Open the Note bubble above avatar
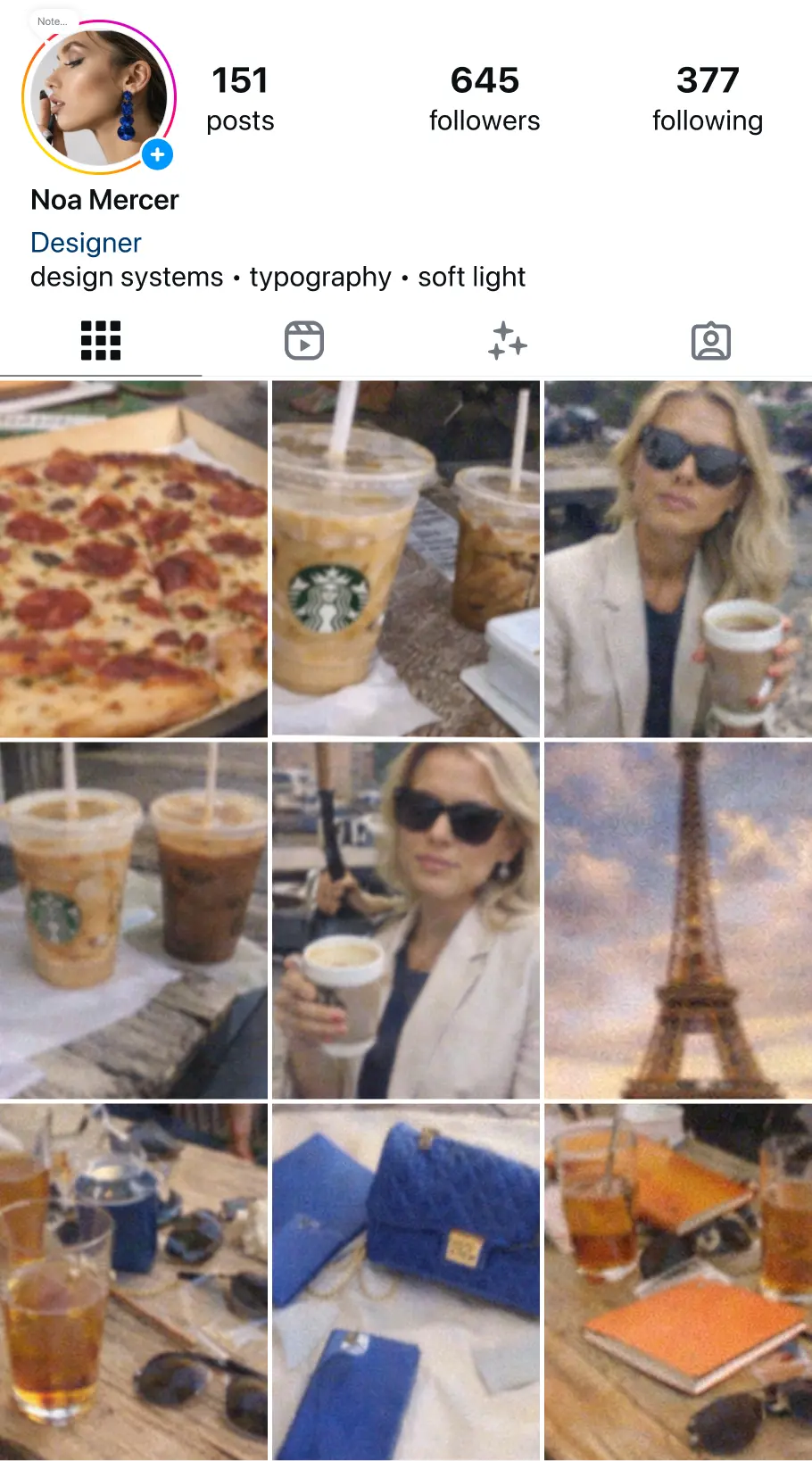The height and width of the screenshot is (1461, 812). point(53,21)
